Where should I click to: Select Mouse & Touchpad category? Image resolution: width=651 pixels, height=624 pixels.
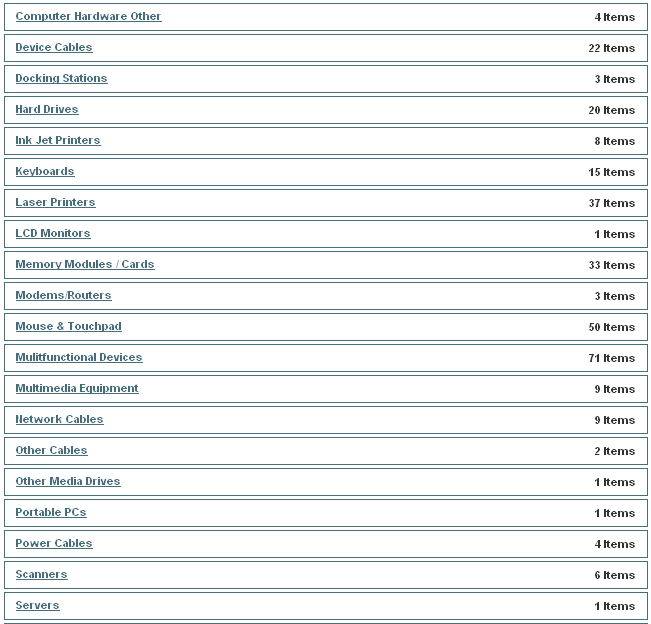[68, 327]
